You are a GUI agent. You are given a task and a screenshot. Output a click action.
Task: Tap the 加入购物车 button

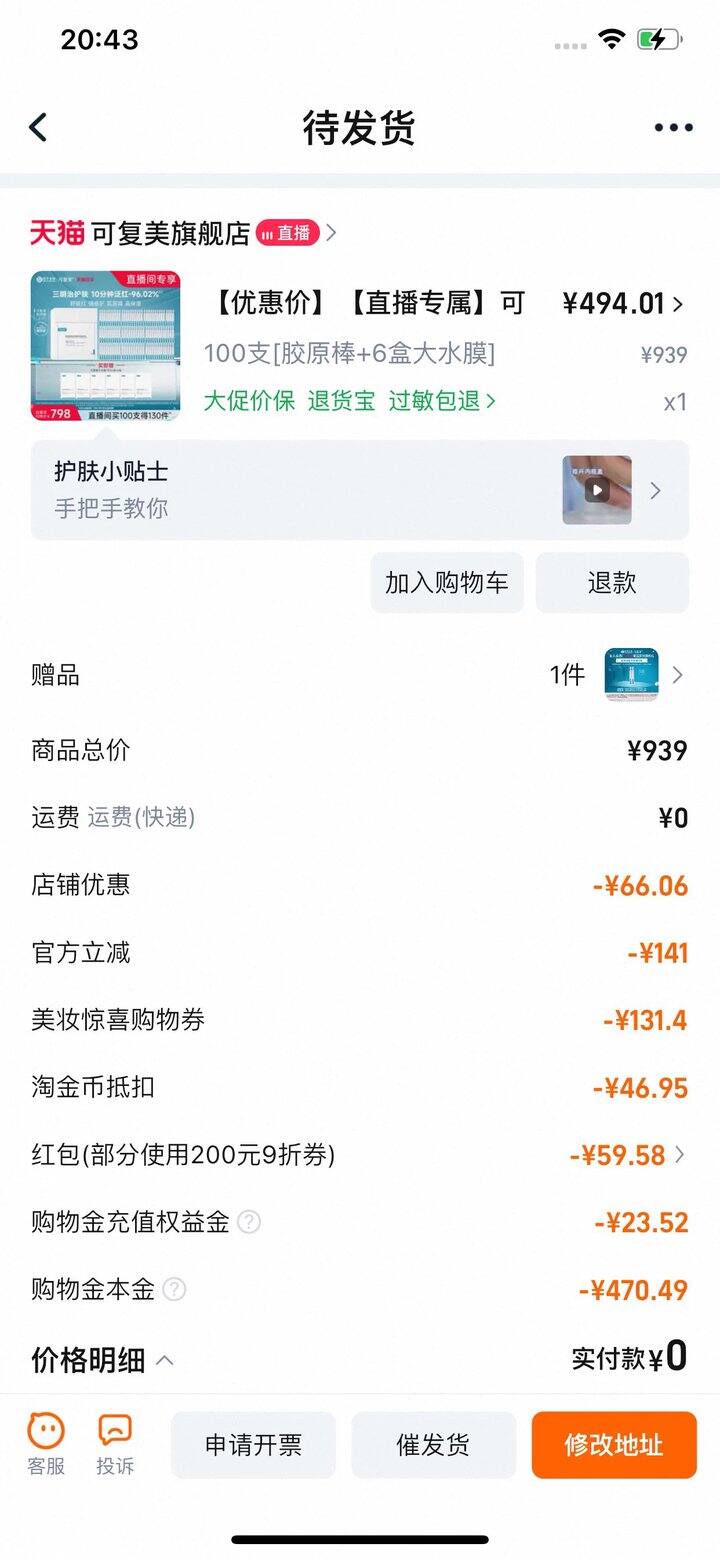[x=447, y=582]
